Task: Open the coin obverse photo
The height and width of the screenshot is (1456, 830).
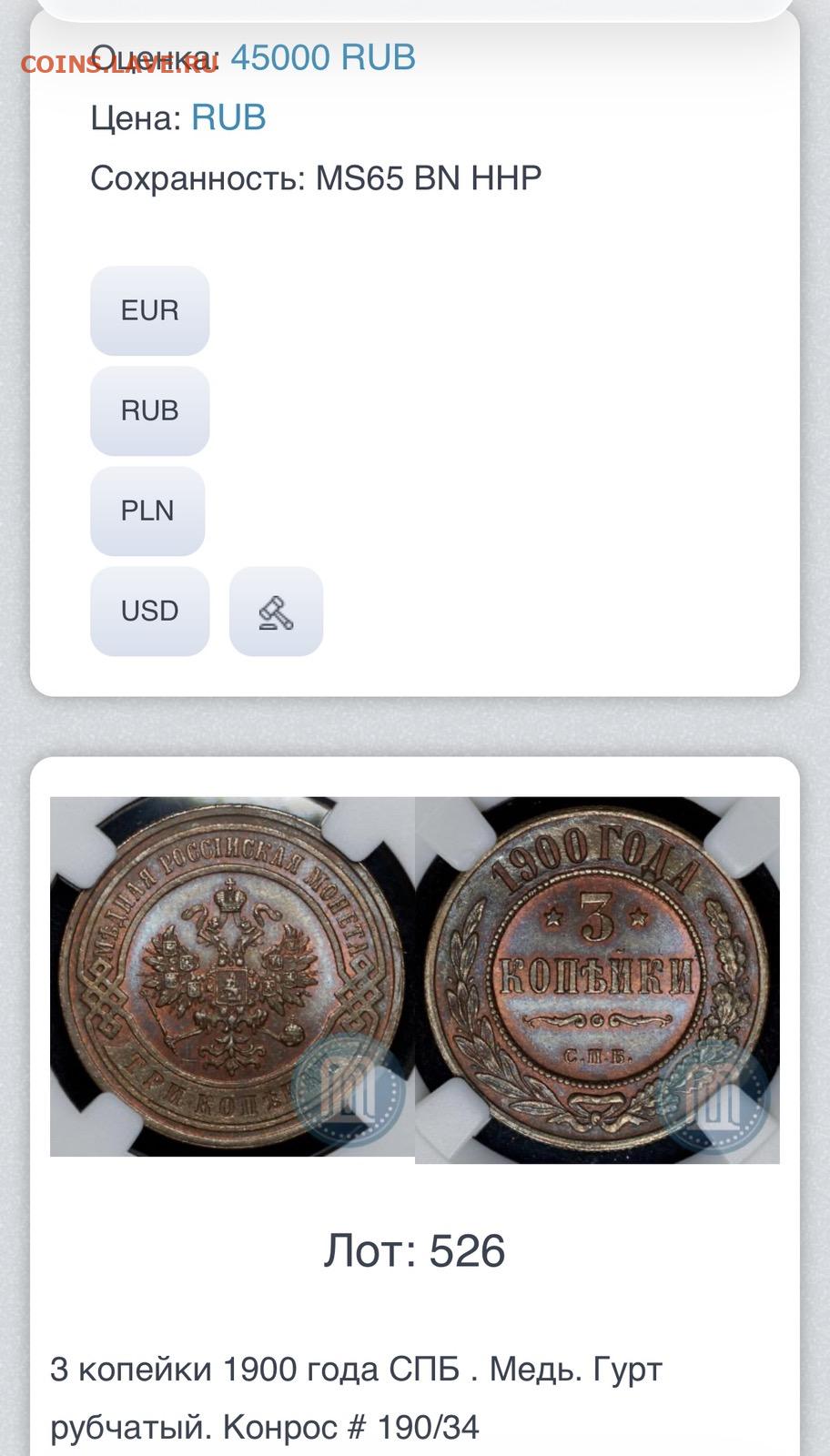Action: pos(232,976)
